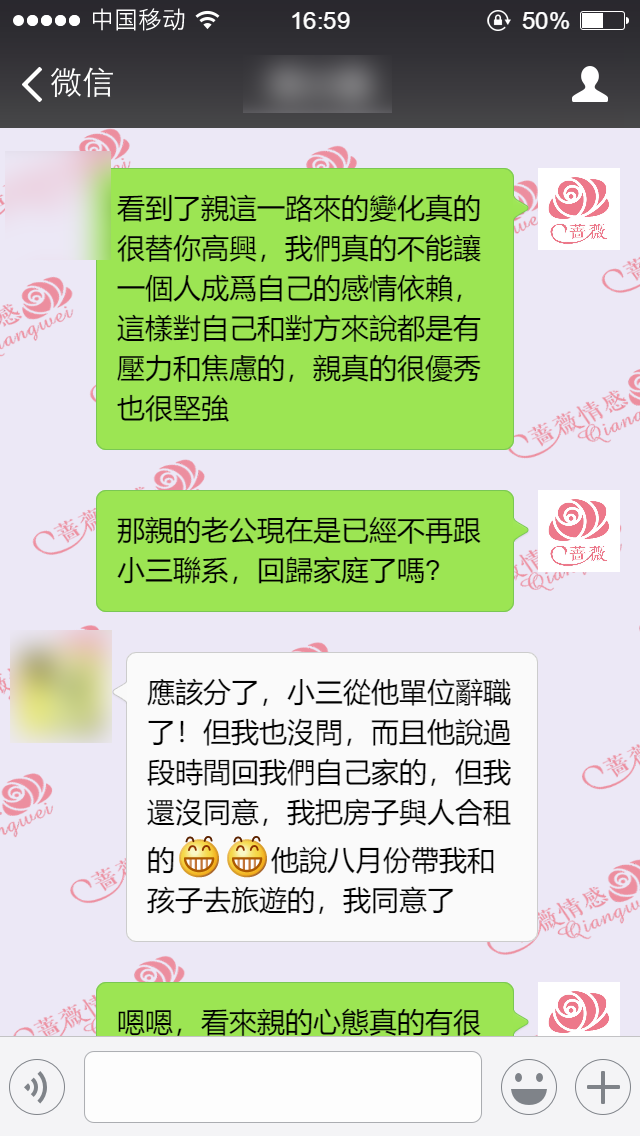This screenshot has width=640, height=1136.
Task: Open the plus attachment menu
Action: pos(602,1086)
